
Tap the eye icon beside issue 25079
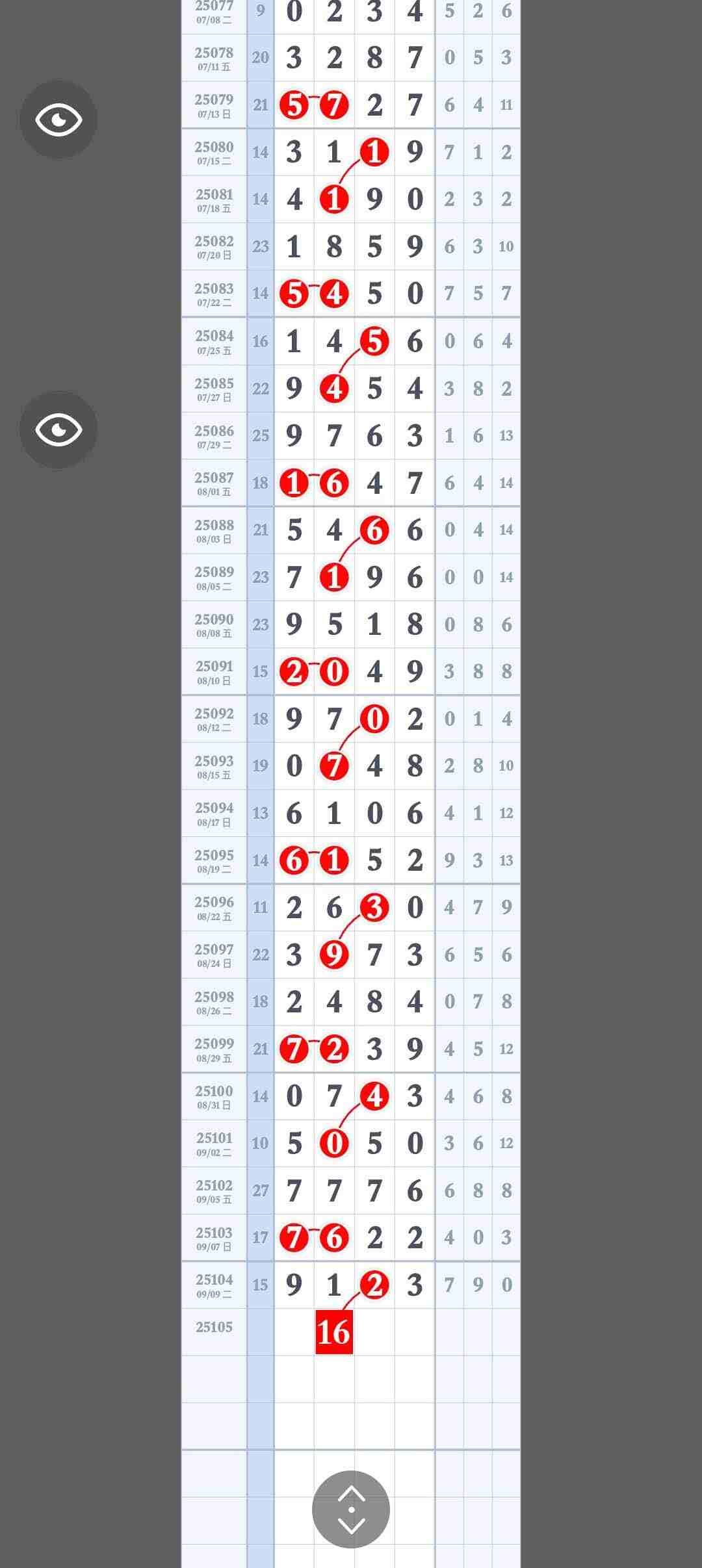58,120
